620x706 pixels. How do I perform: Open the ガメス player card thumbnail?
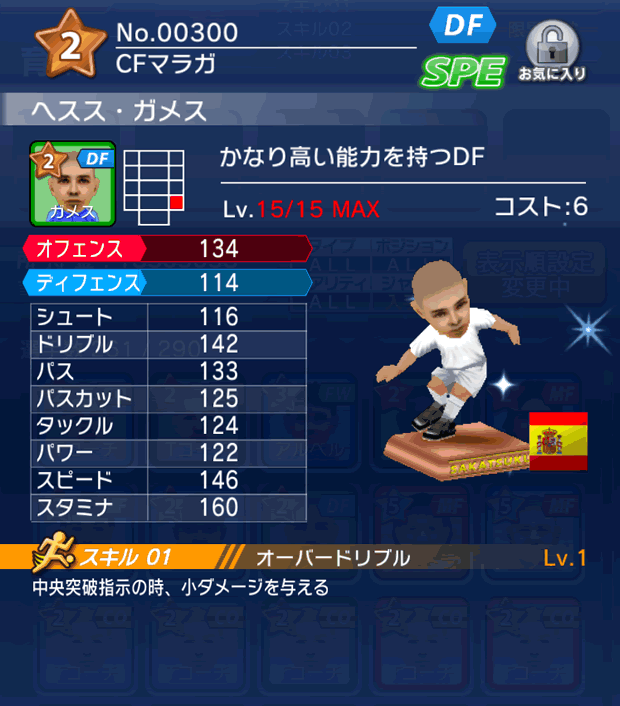coord(74,183)
